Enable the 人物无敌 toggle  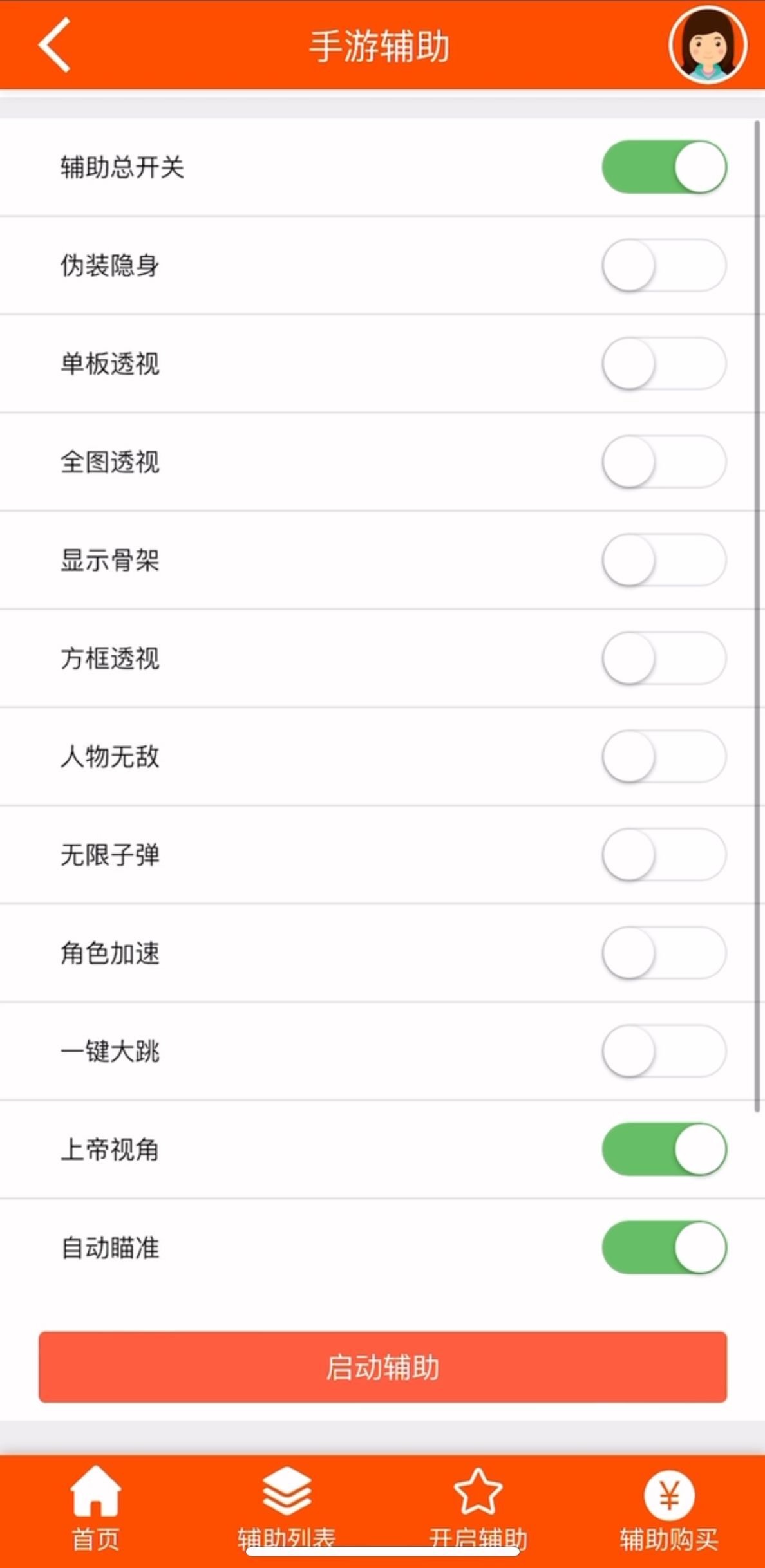click(665, 756)
